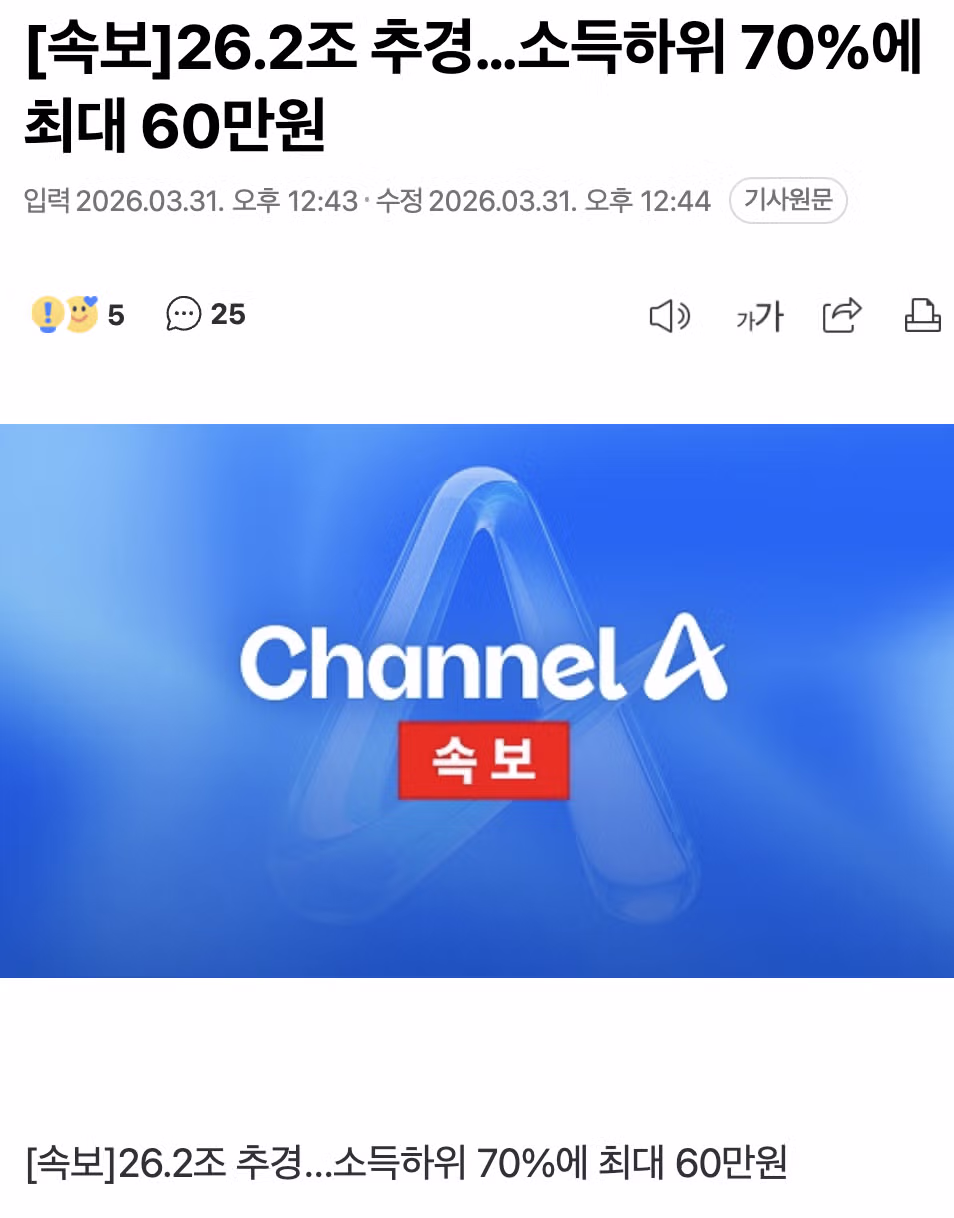Open the original article via 기사원문
This screenshot has width=954, height=1218.
[x=788, y=200]
